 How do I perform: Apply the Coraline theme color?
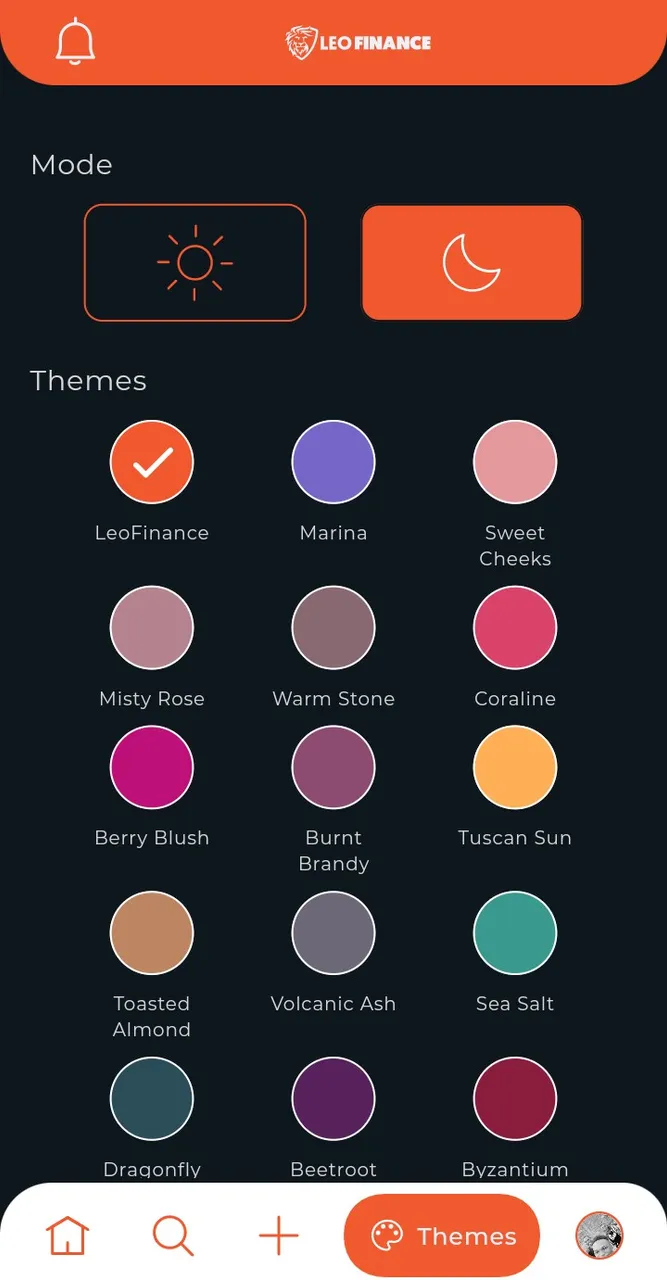515,628
